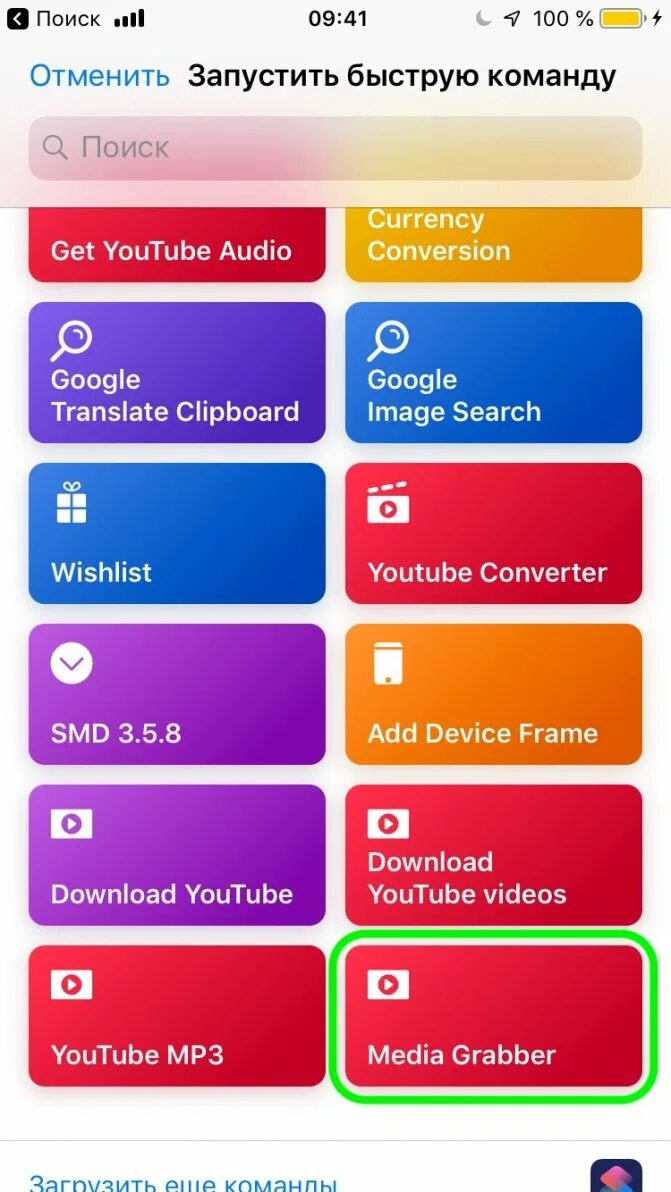Choose the purple Download YouTube shortcut
The height and width of the screenshot is (1192, 671).
[177, 855]
